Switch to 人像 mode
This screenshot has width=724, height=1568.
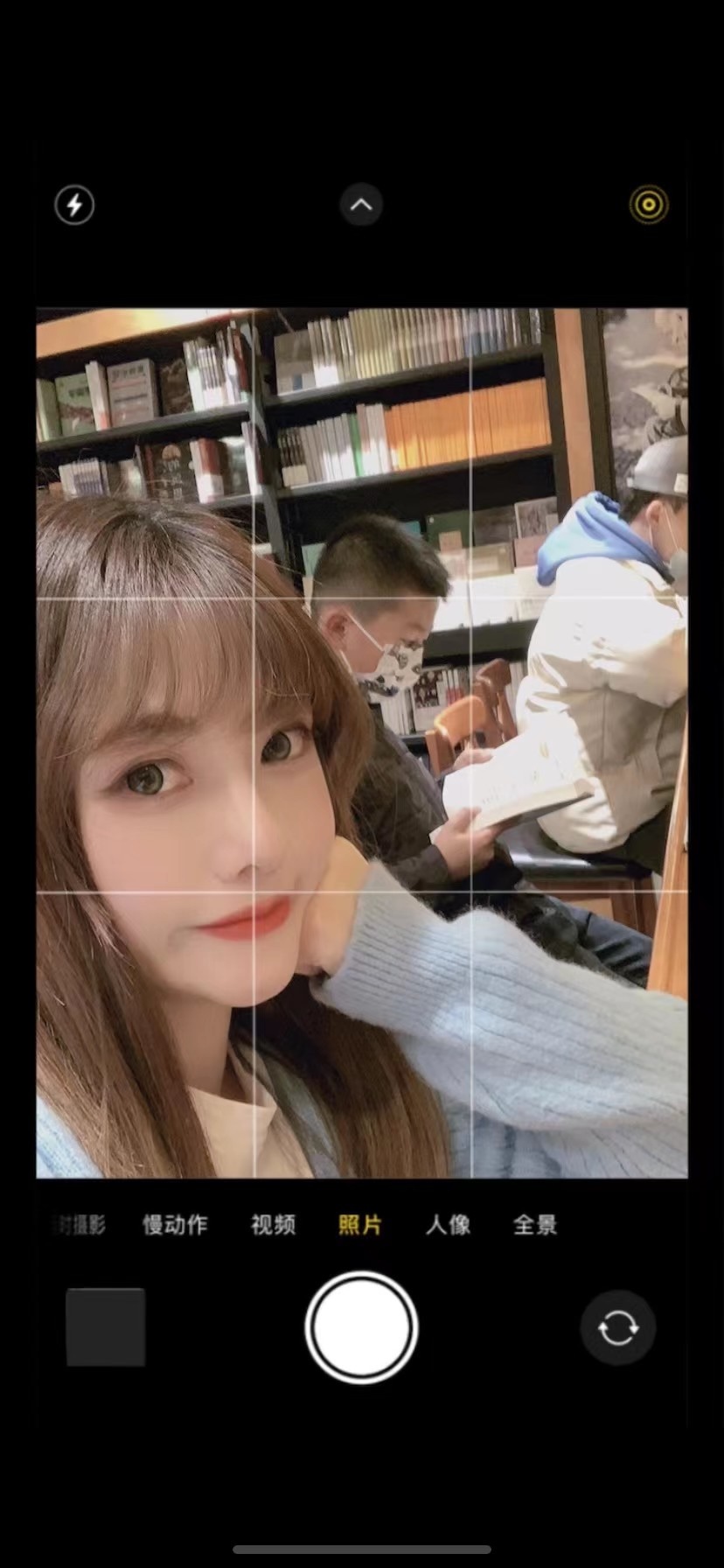click(x=448, y=1225)
